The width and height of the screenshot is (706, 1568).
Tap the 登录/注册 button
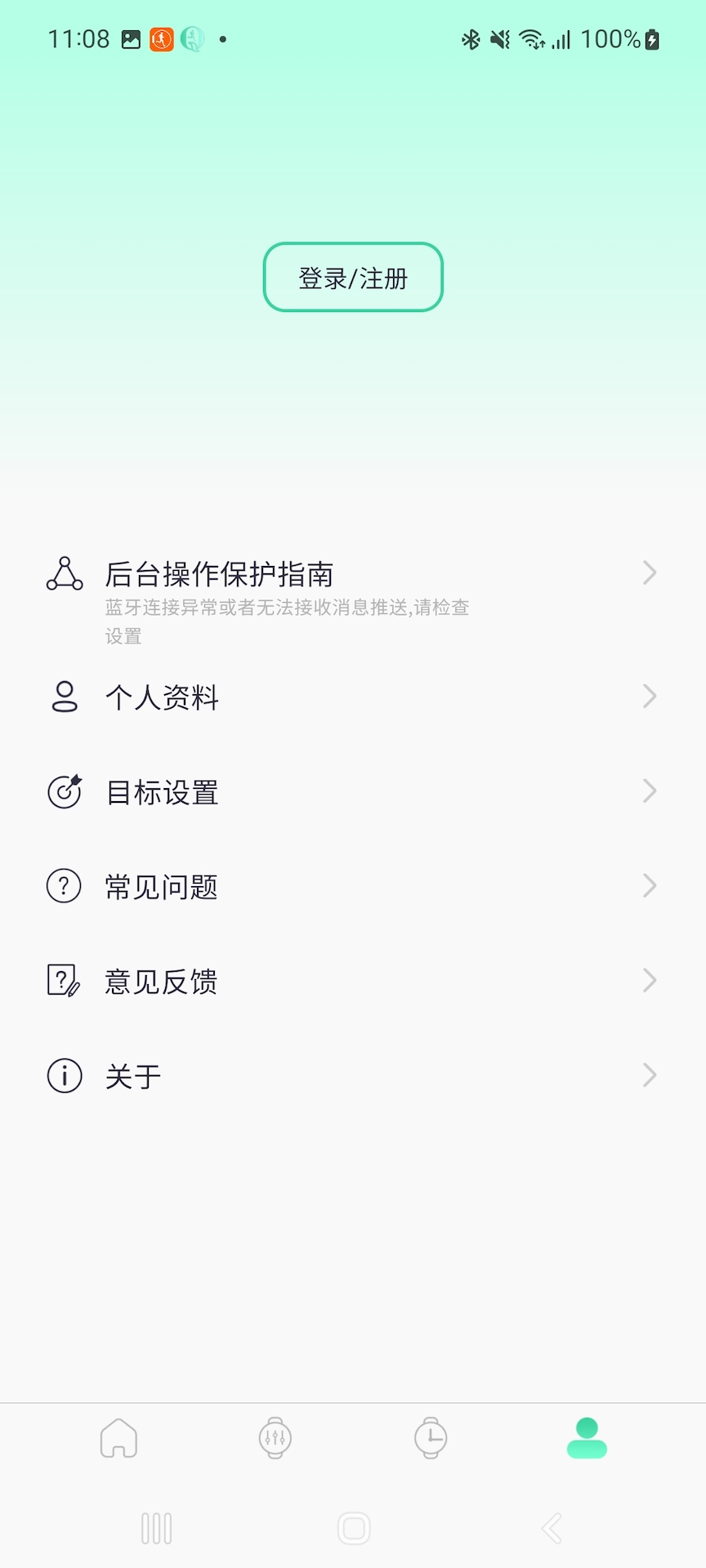pos(353,277)
